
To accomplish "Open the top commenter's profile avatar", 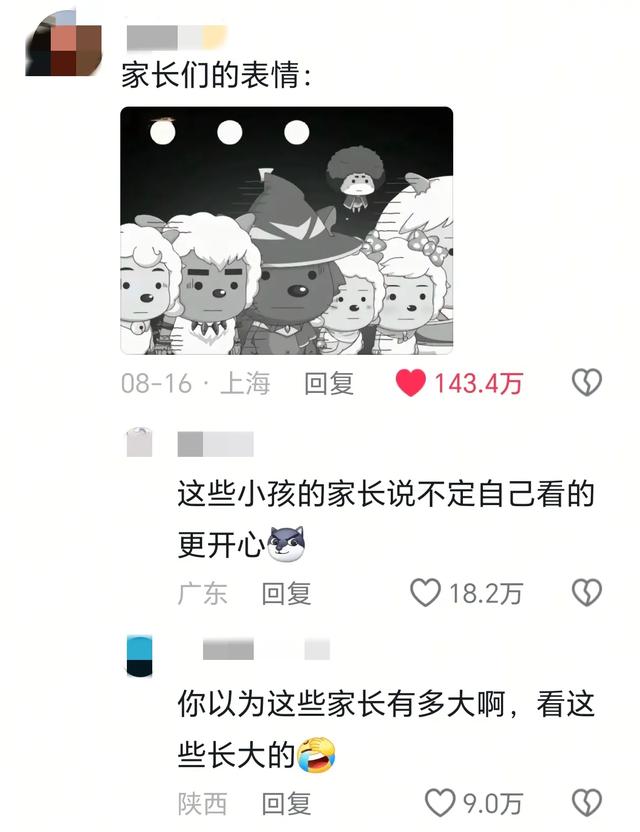I will coord(64,43).
